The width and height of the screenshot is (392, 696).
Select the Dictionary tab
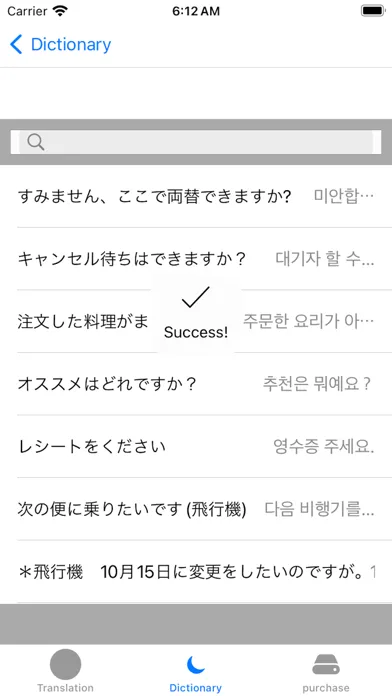[x=196, y=671]
